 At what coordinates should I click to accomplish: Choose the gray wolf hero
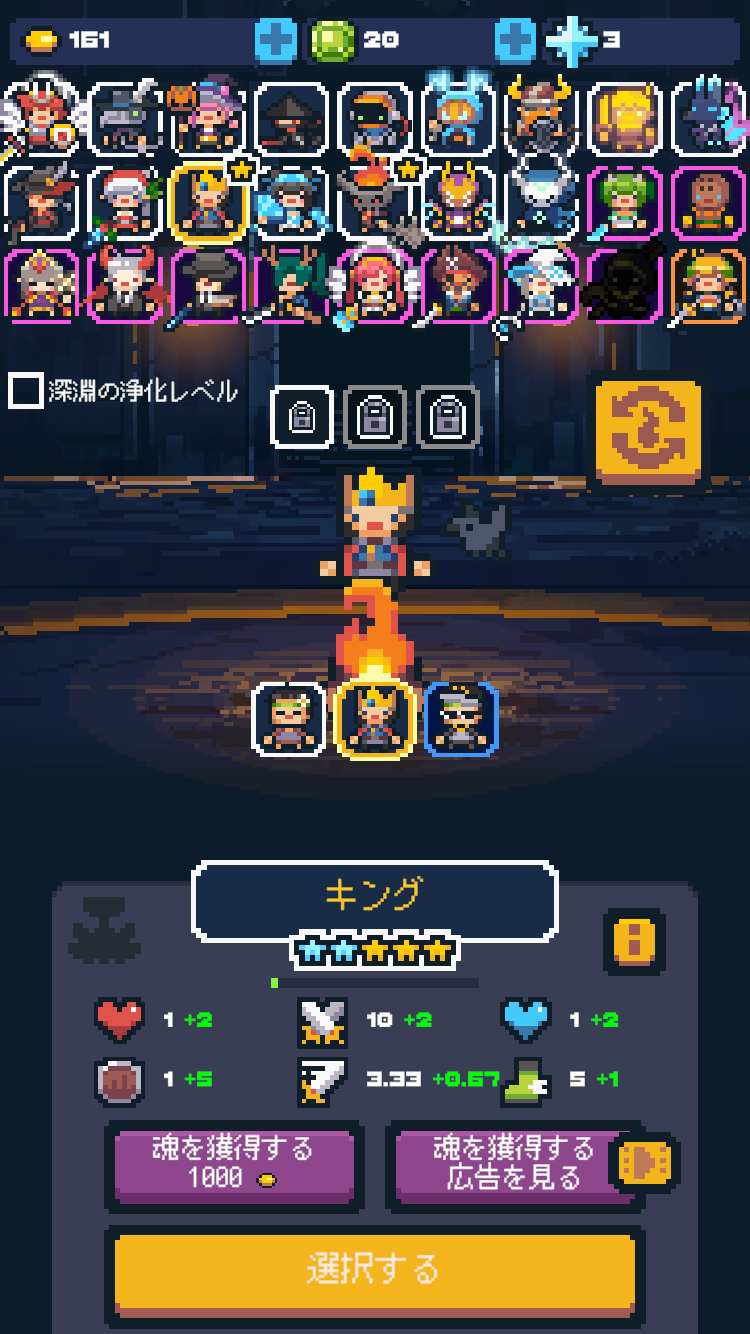pyautogui.click(x=125, y=119)
